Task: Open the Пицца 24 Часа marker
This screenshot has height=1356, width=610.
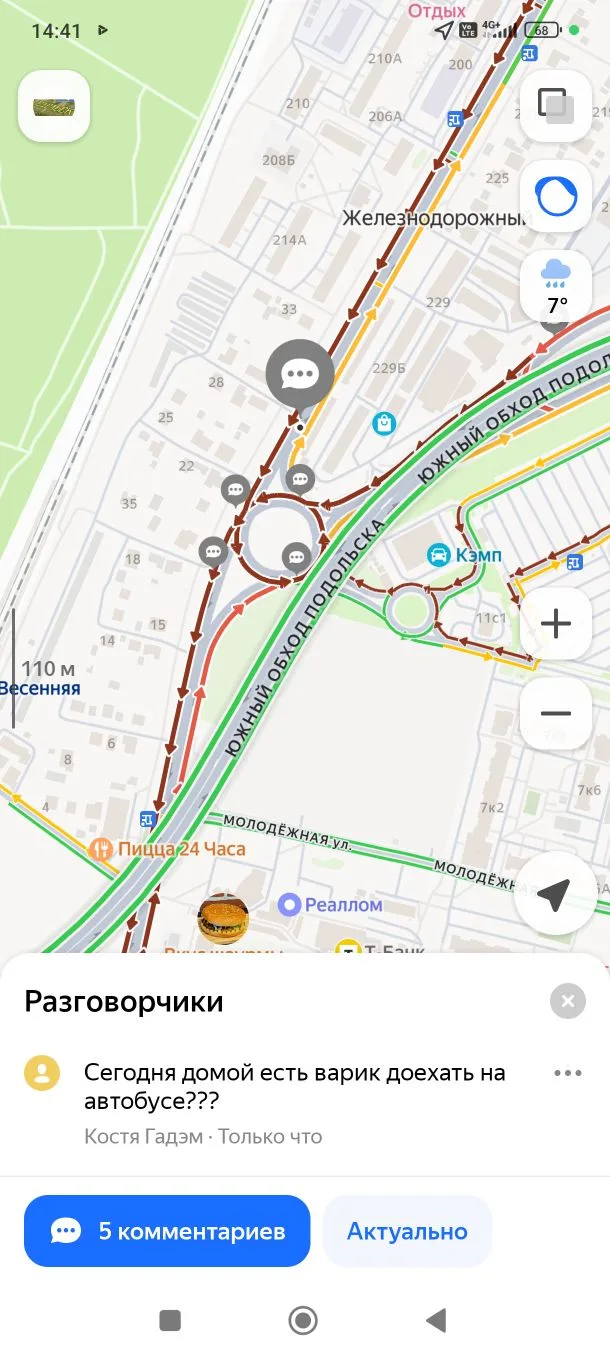Action: 101,850
